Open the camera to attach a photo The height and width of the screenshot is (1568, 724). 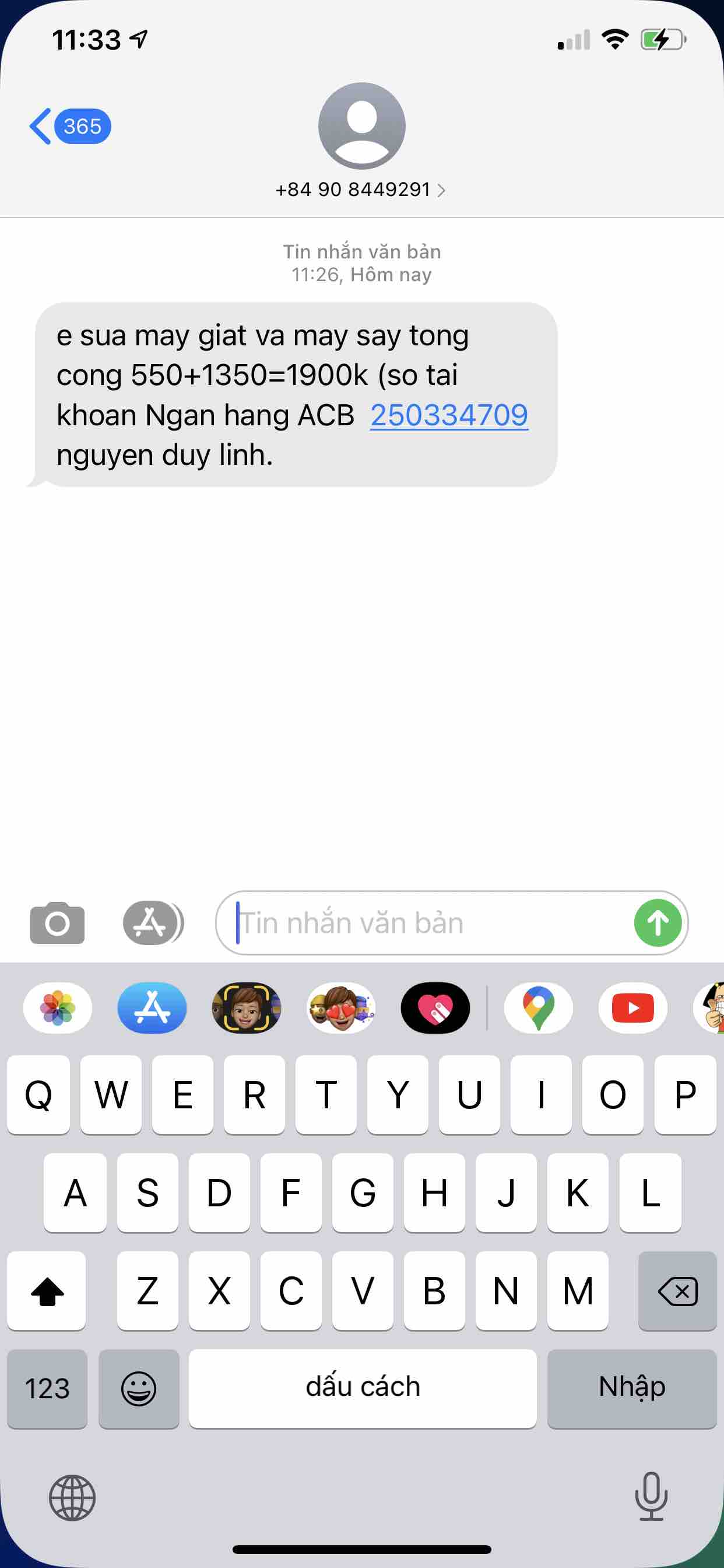(57, 923)
